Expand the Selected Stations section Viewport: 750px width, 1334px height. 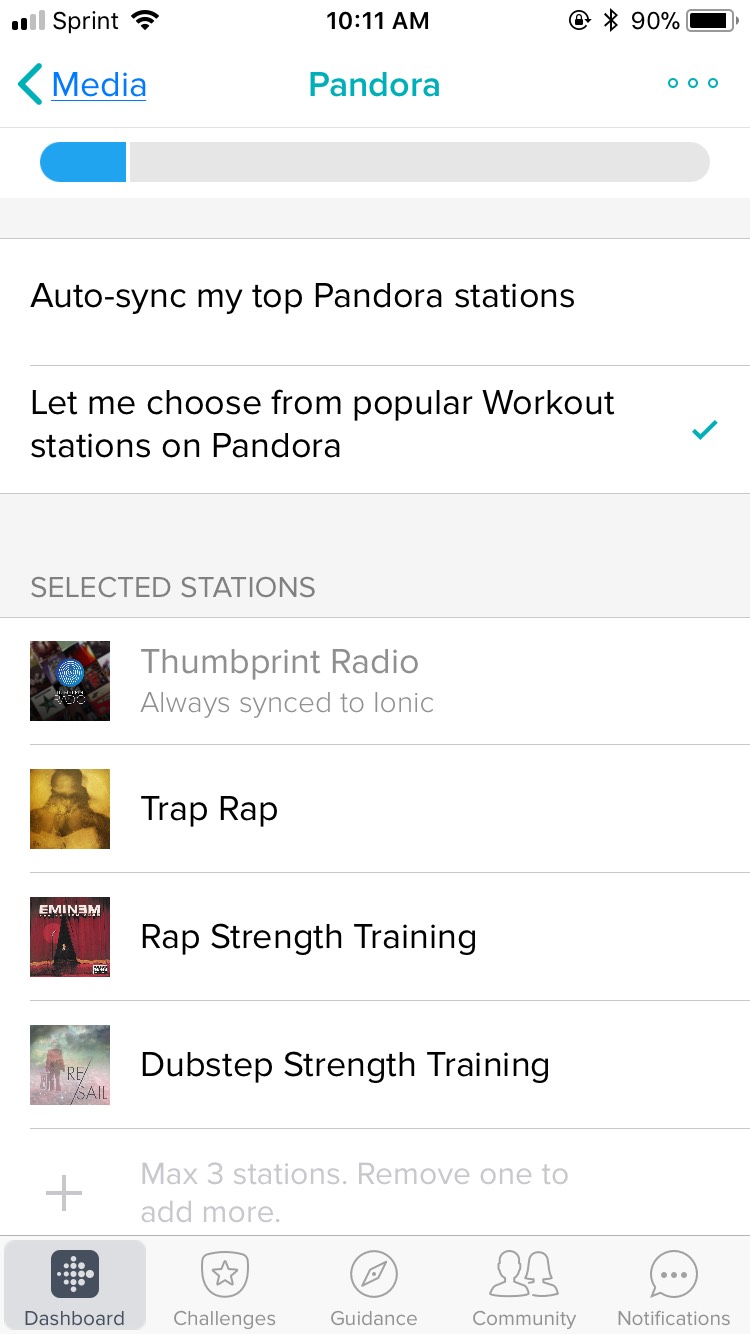pos(172,587)
